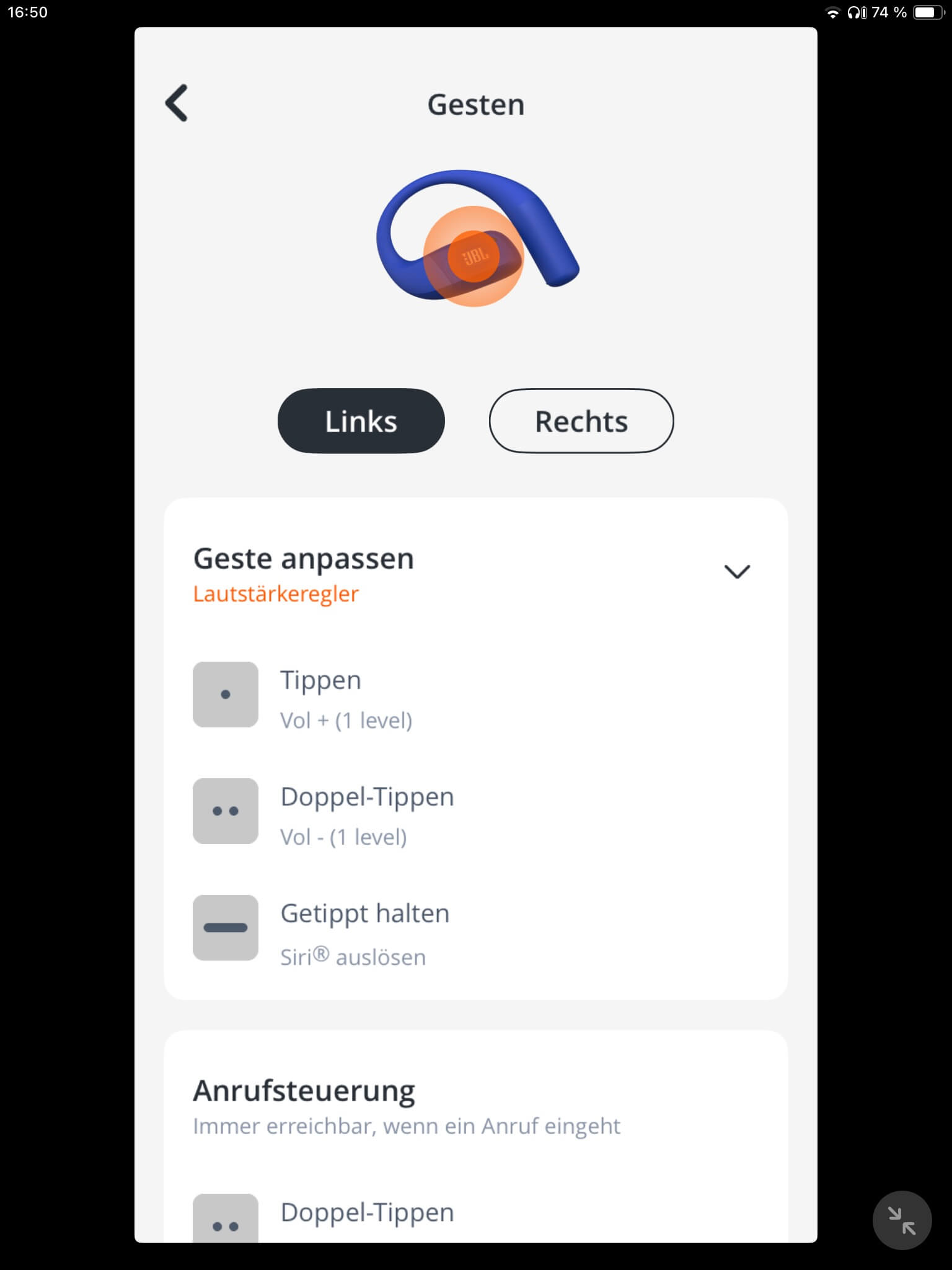Image resolution: width=952 pixels, height=1270 pixels.
Task: Expand the Geste anpassen dropdown
Action: pos(737,571)
